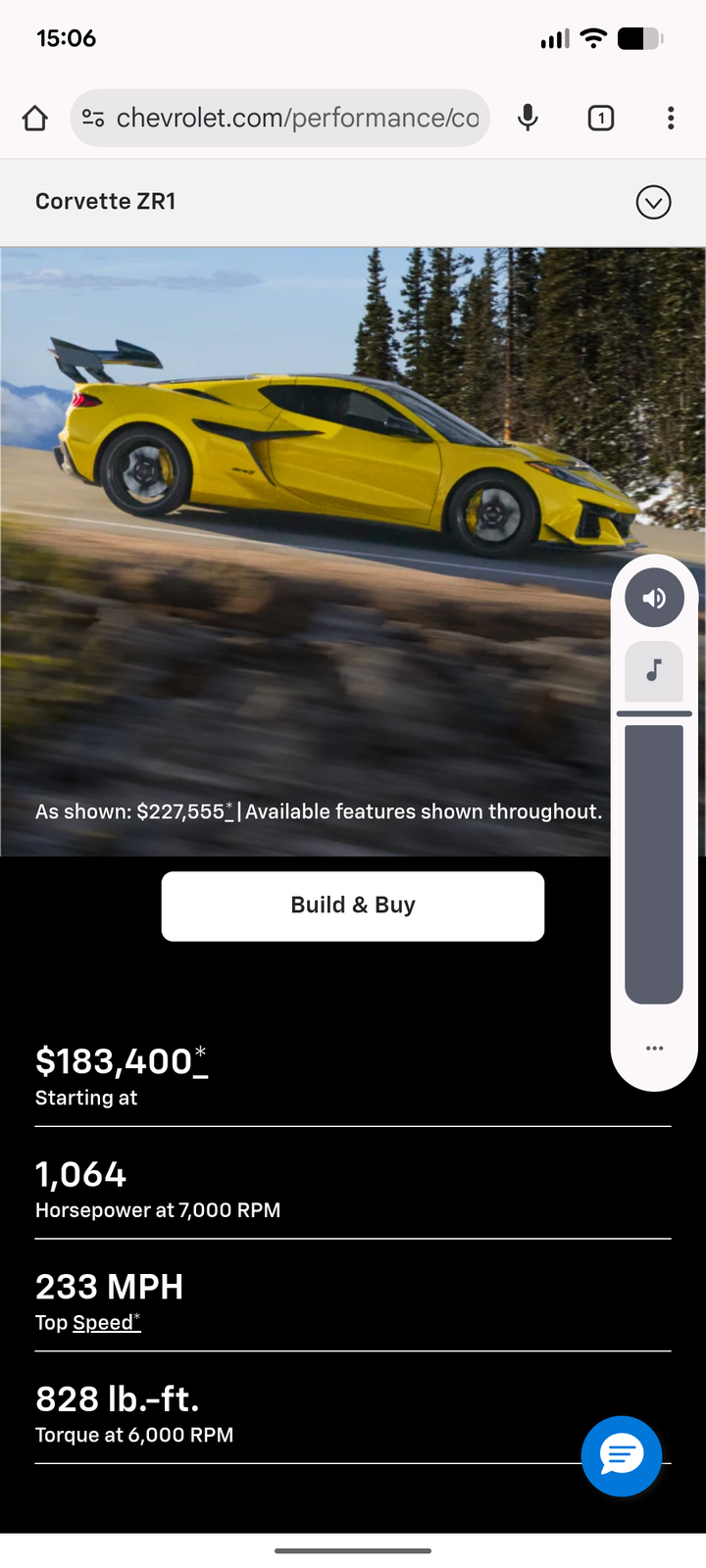The image size is (706, 1568).
Task: Open the tab switcher
Action: pos(600,119)
